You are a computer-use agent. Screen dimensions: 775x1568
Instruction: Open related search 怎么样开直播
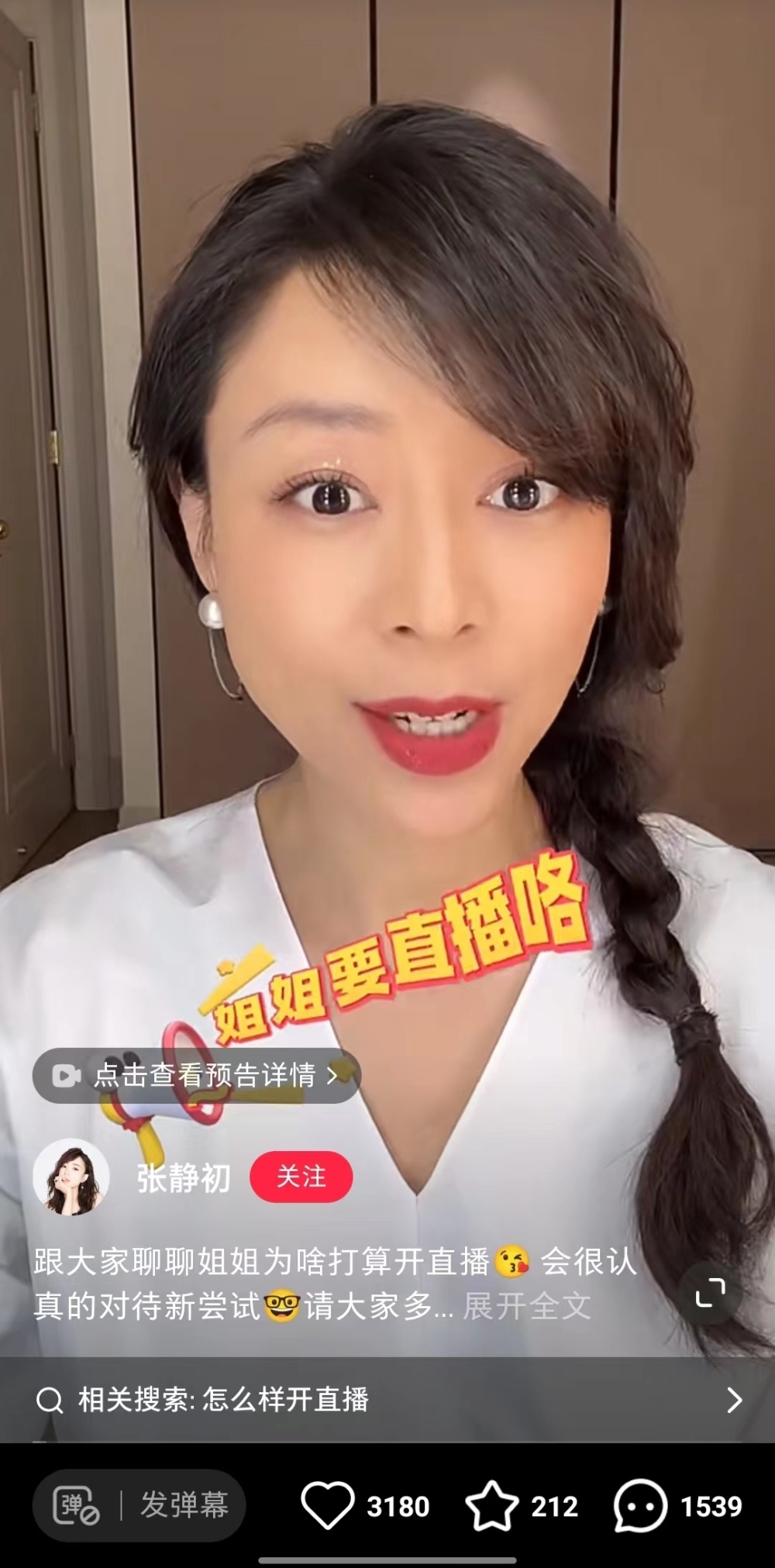click(387, 1400)
